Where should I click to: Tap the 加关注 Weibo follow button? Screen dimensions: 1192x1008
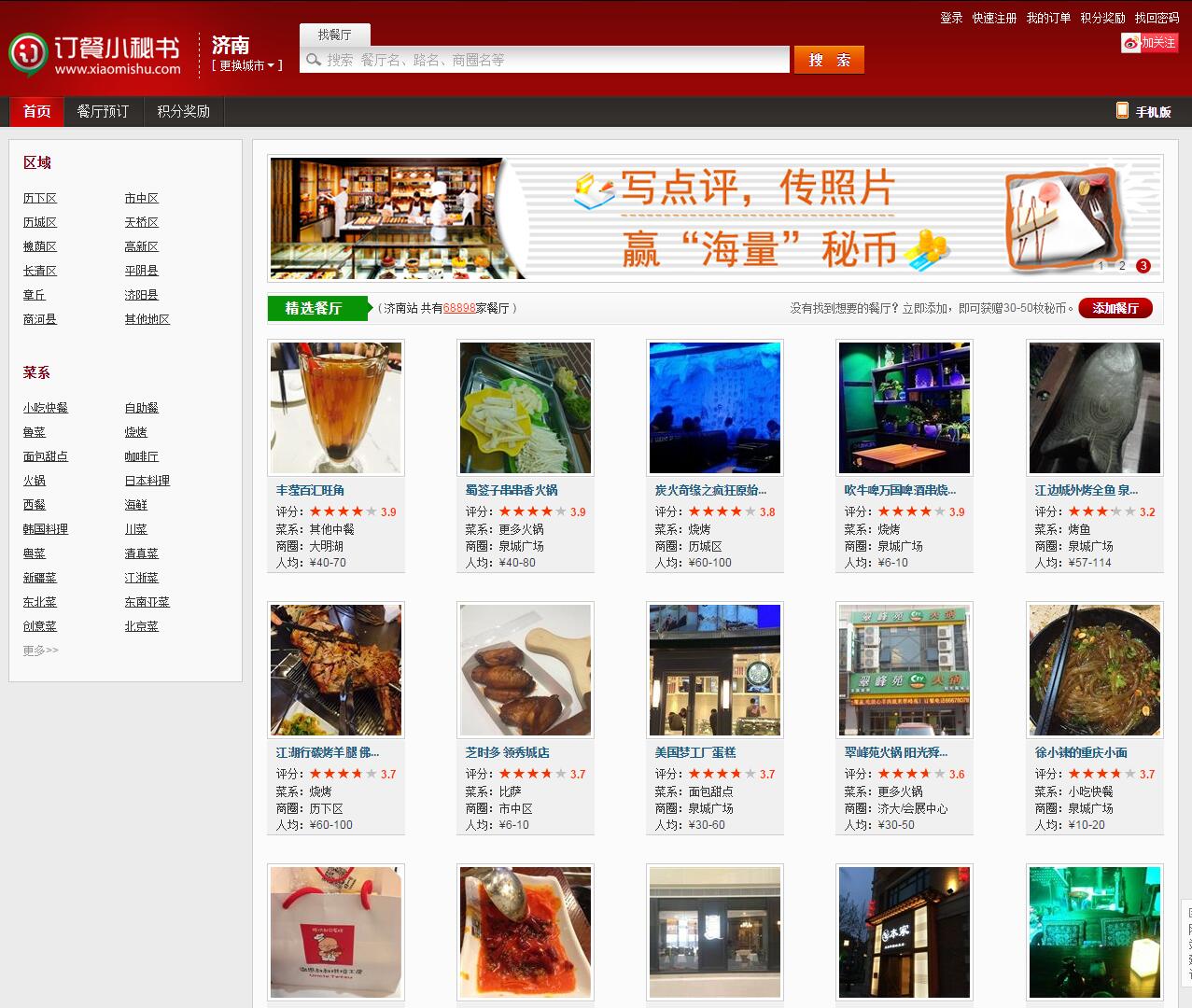pyautogui.click(x=1150, y=43)
